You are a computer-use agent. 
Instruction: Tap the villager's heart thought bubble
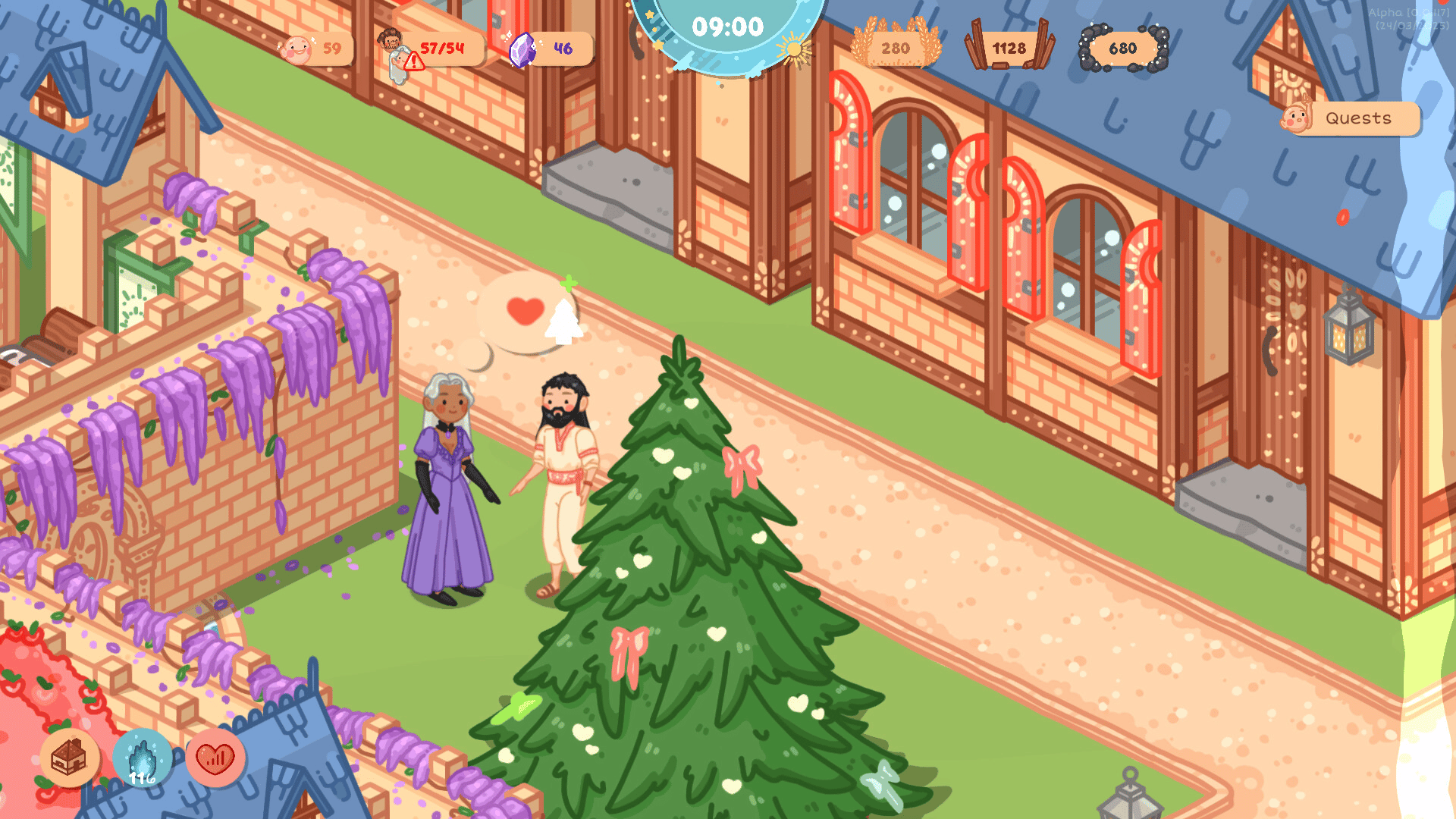[529, 312]
